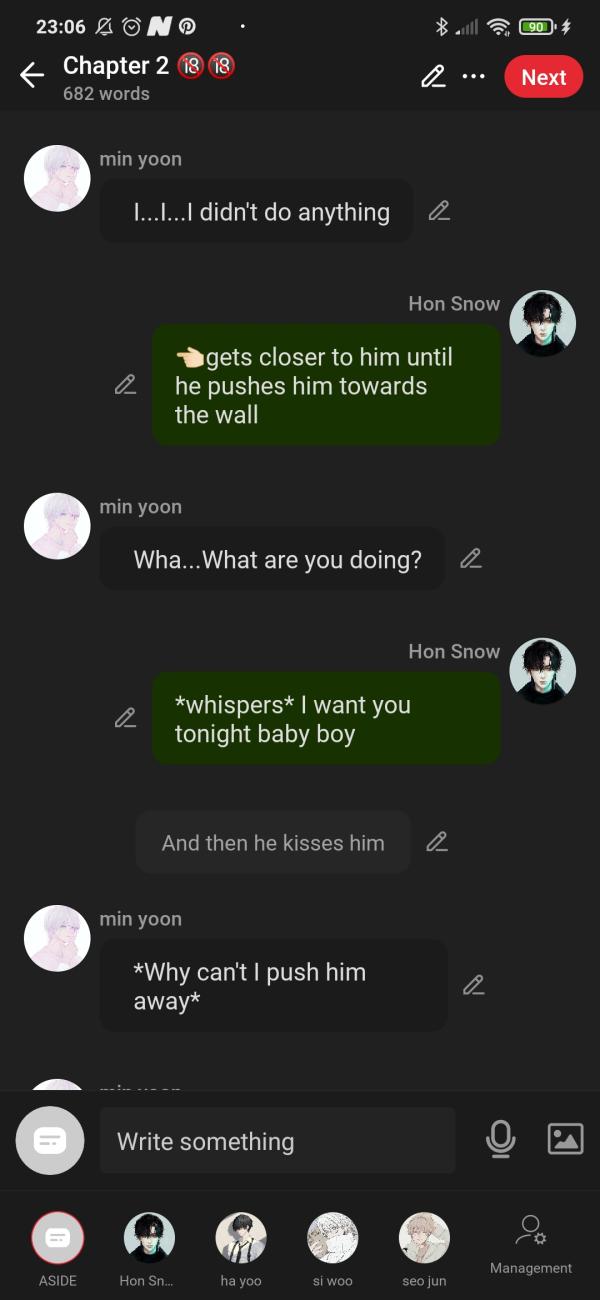Choose si woo as the speaker
Viewport: 600px width, 1300px height.
point(332,1239)
